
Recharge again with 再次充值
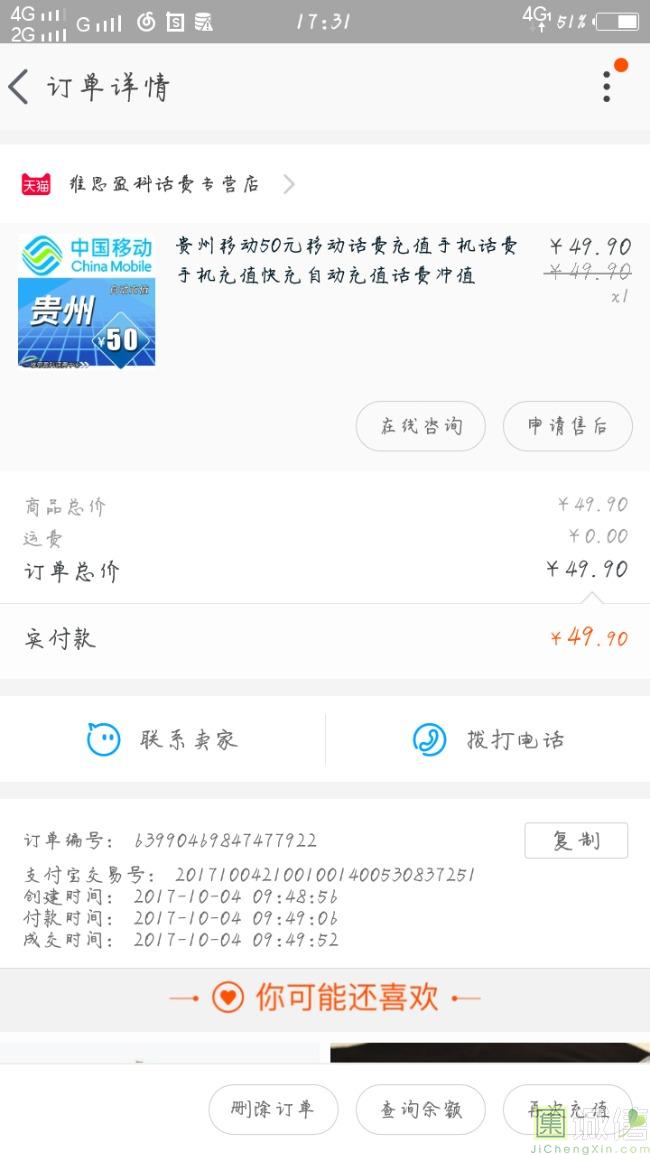[x=567, y=1109]
